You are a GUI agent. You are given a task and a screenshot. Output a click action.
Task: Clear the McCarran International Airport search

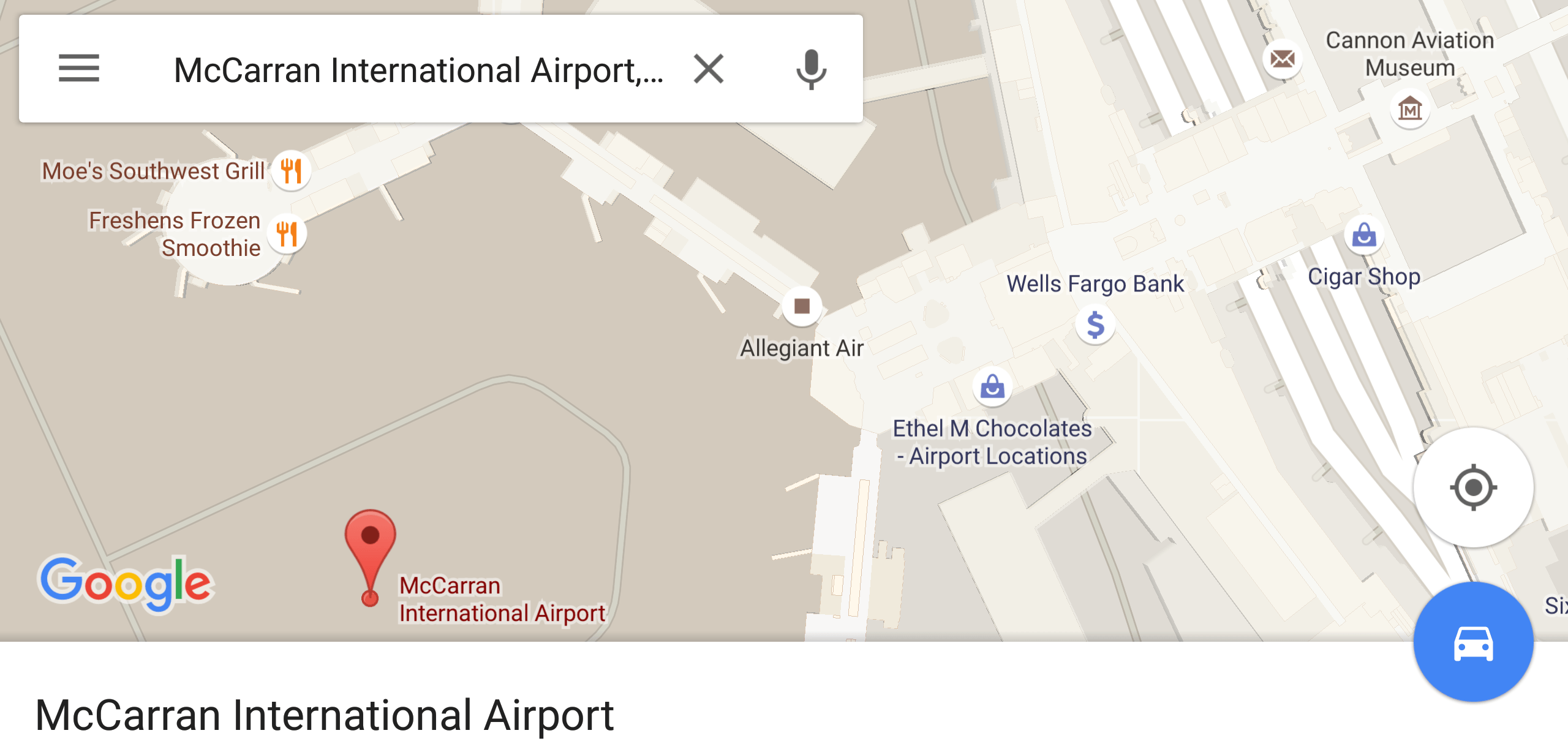pyautogui.click(x=709, y=69)
